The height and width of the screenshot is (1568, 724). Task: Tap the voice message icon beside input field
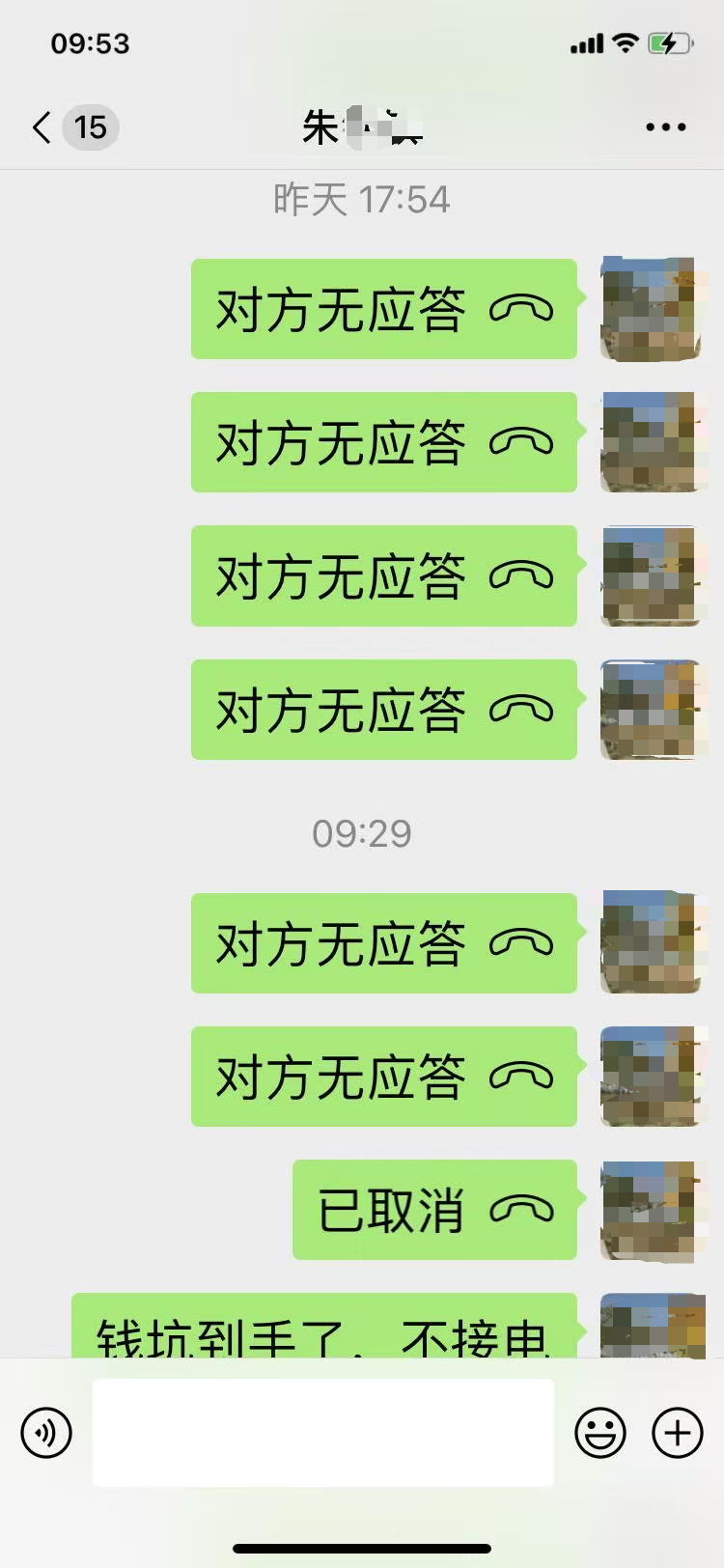(x=45, y=1433)
